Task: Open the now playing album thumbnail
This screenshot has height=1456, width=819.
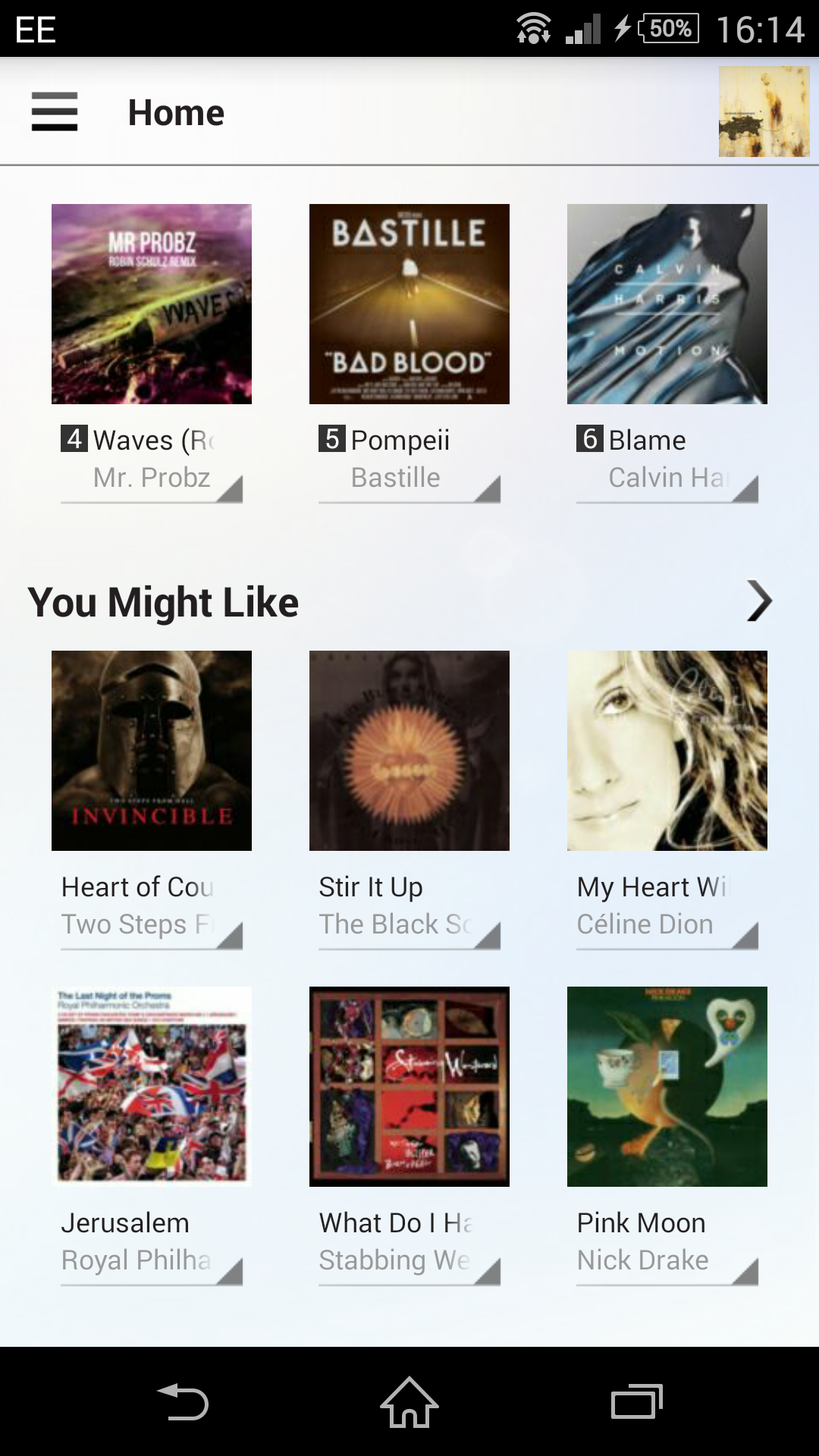Action: pos(764,111)
